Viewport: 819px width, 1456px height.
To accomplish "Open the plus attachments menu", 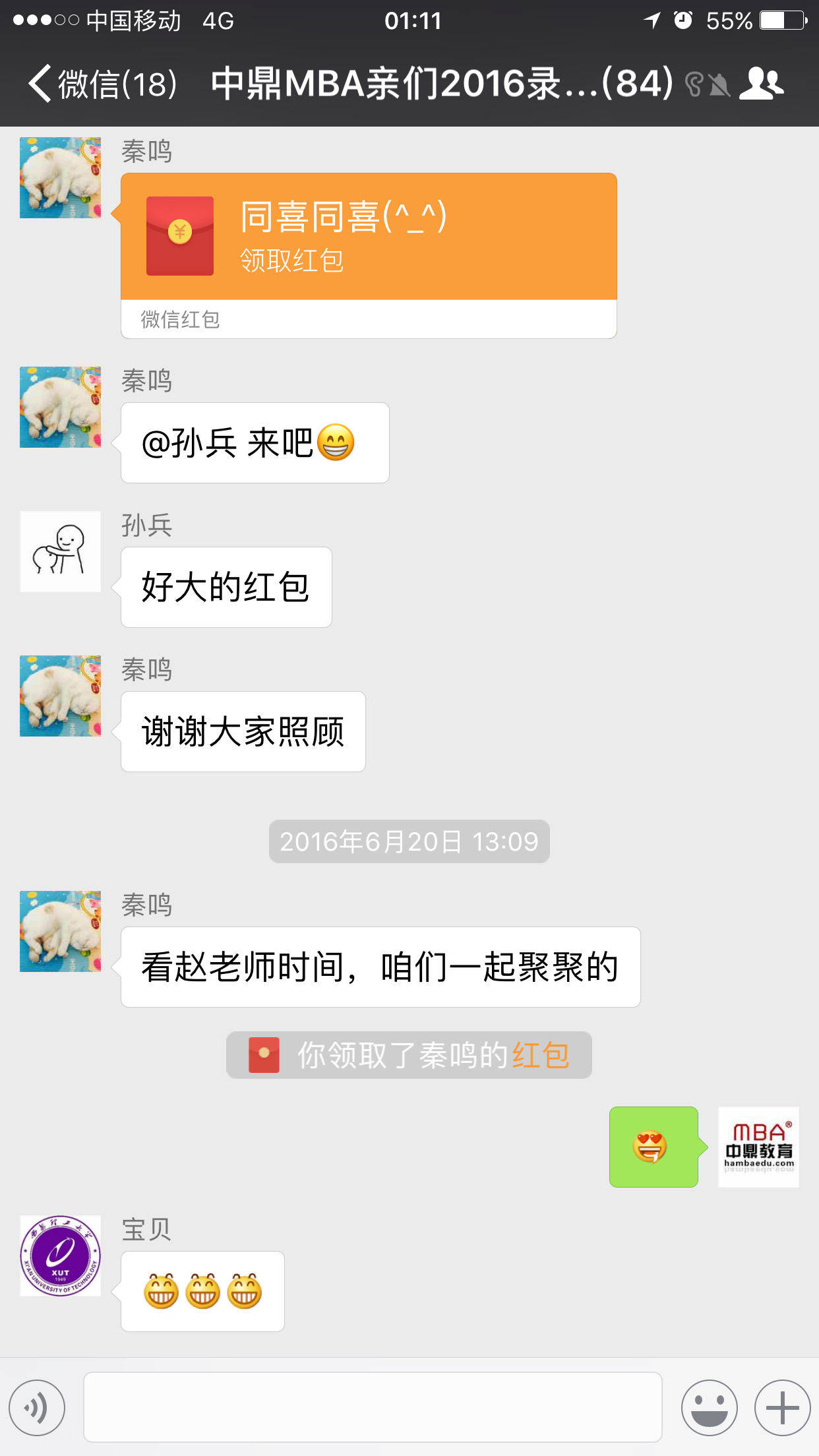I will [x=782, y=1407].
